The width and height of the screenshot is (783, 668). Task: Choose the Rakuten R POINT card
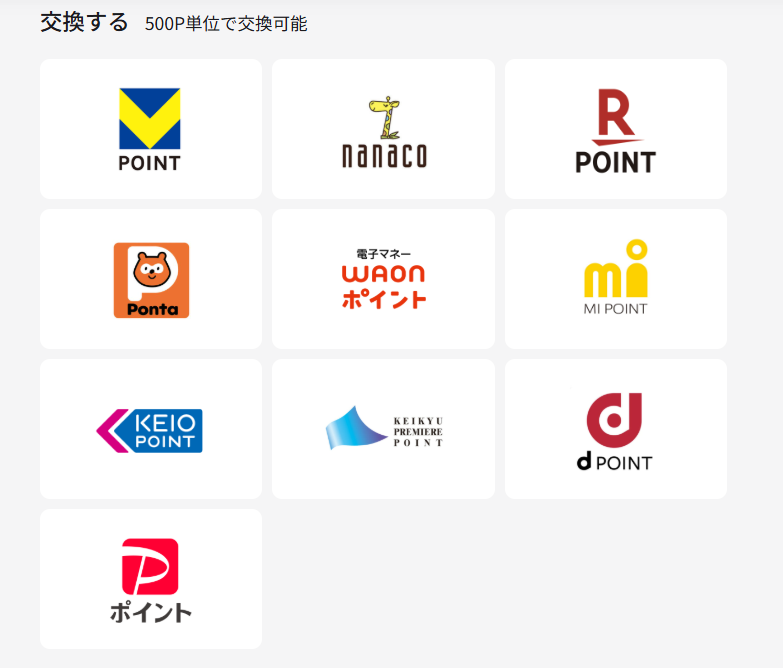point(615,129)
